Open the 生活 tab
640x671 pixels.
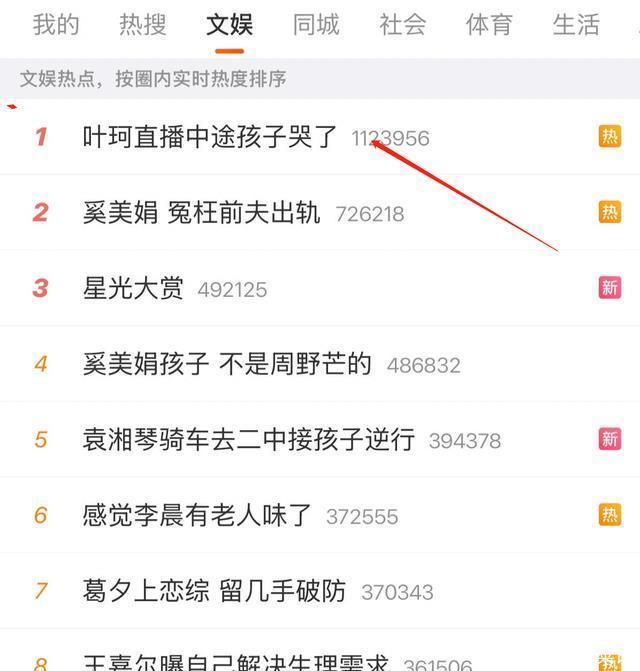tap(576, 24)
